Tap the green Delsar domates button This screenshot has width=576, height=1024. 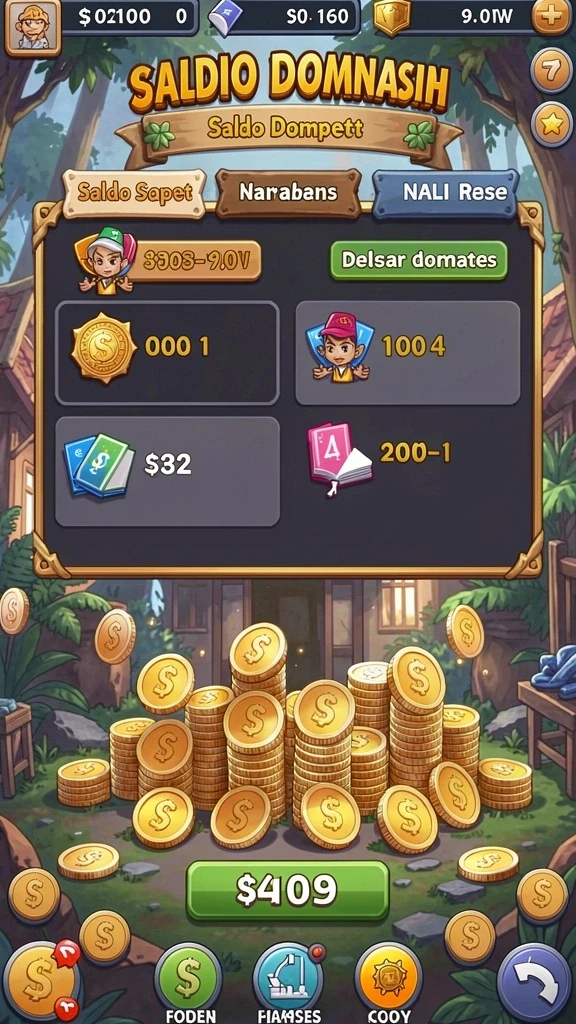click(x=419, y=261)
